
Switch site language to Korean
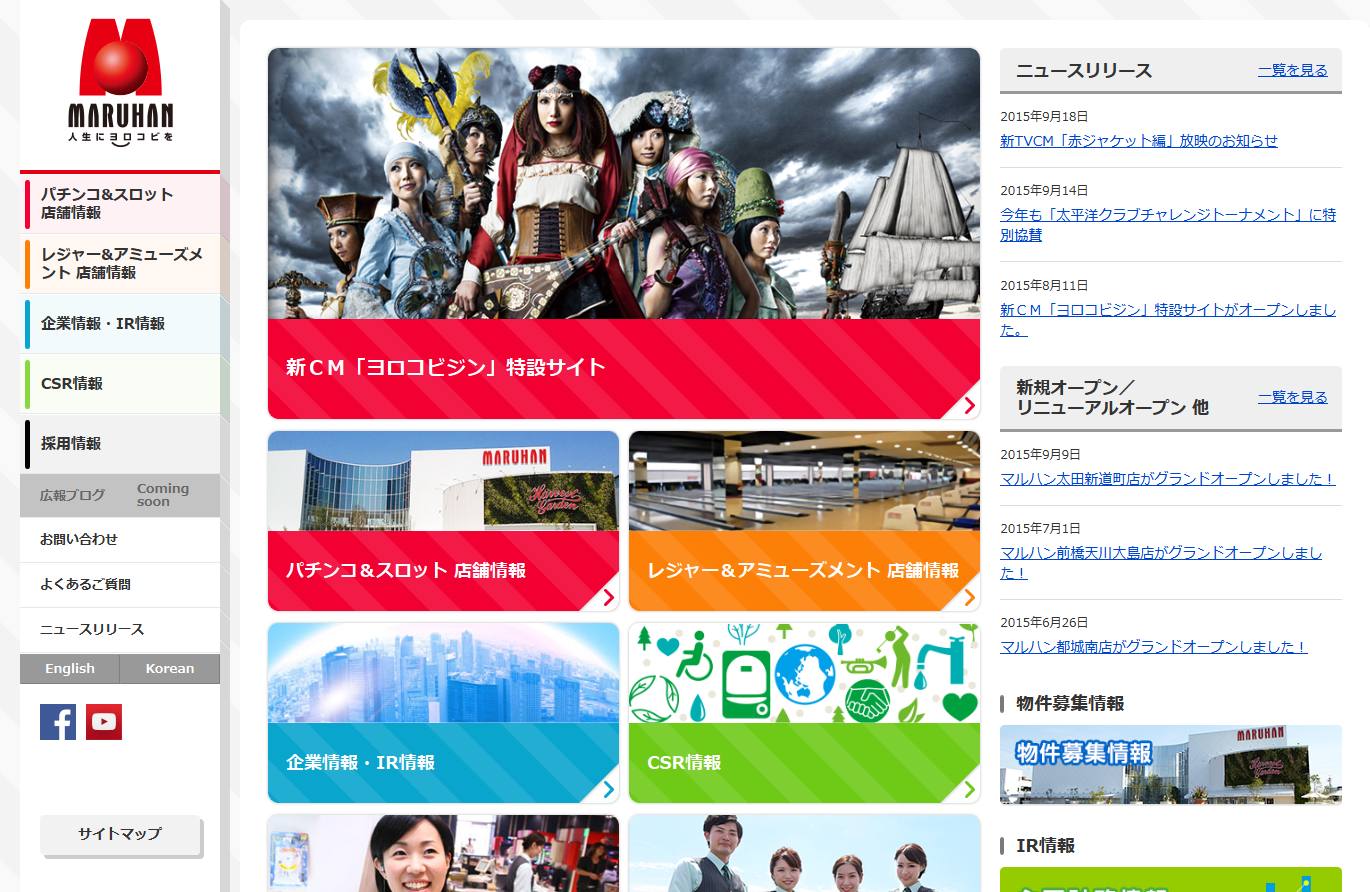click(170, 668)
